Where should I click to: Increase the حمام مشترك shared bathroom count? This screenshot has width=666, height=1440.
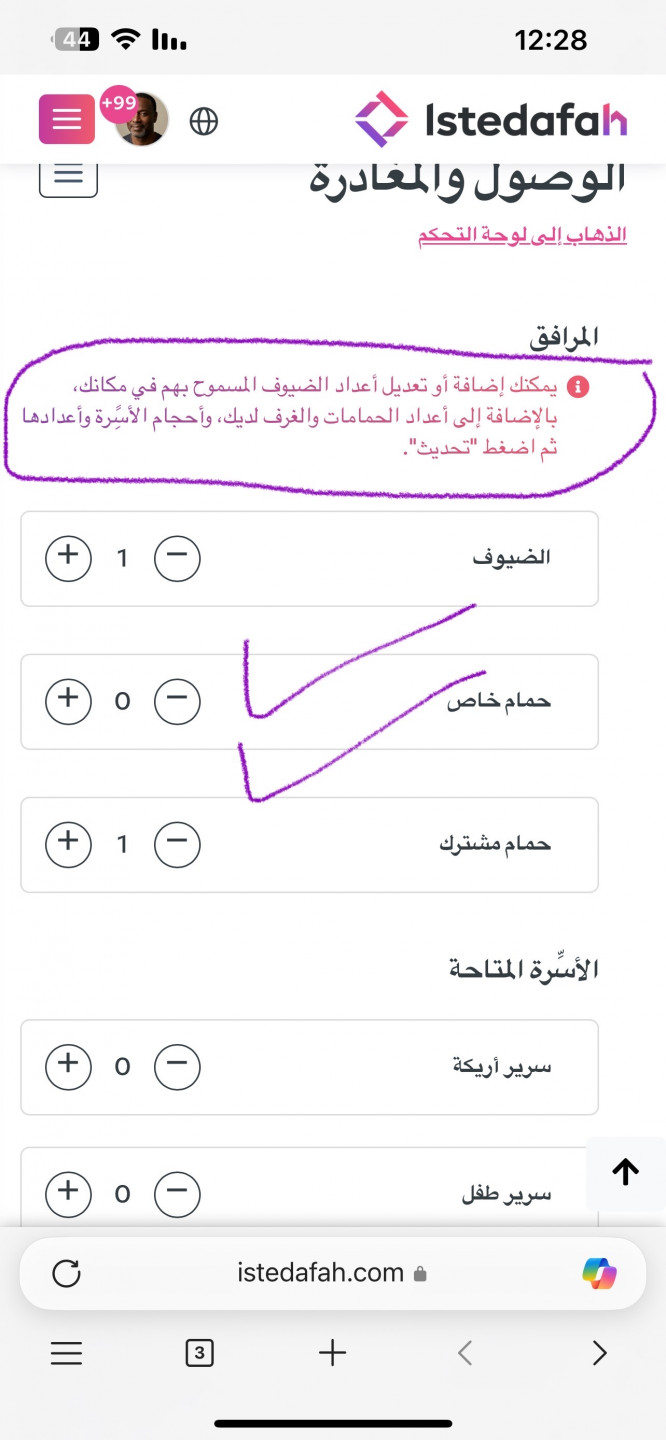68,844
